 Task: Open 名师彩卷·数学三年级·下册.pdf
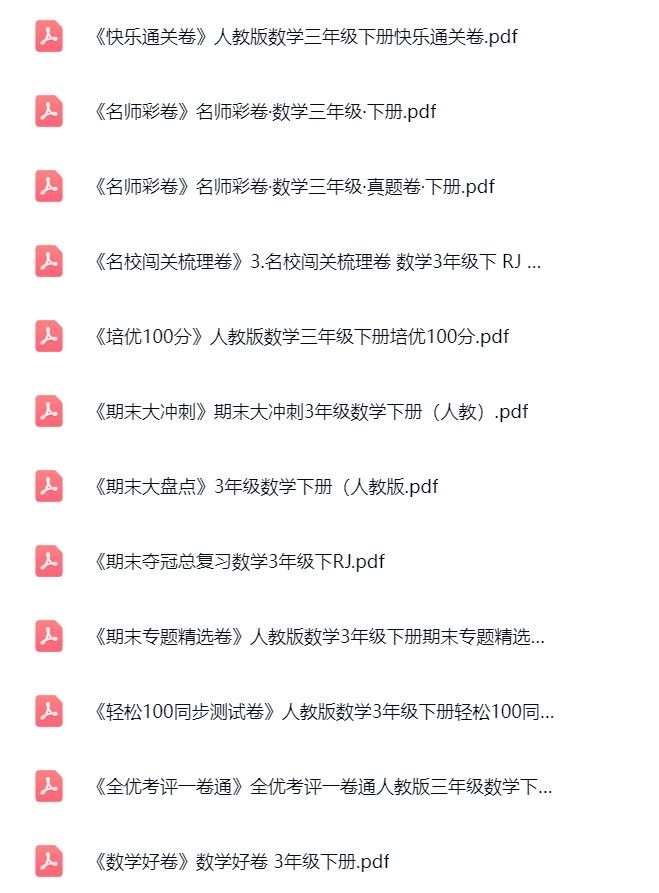tap(264, 111)
